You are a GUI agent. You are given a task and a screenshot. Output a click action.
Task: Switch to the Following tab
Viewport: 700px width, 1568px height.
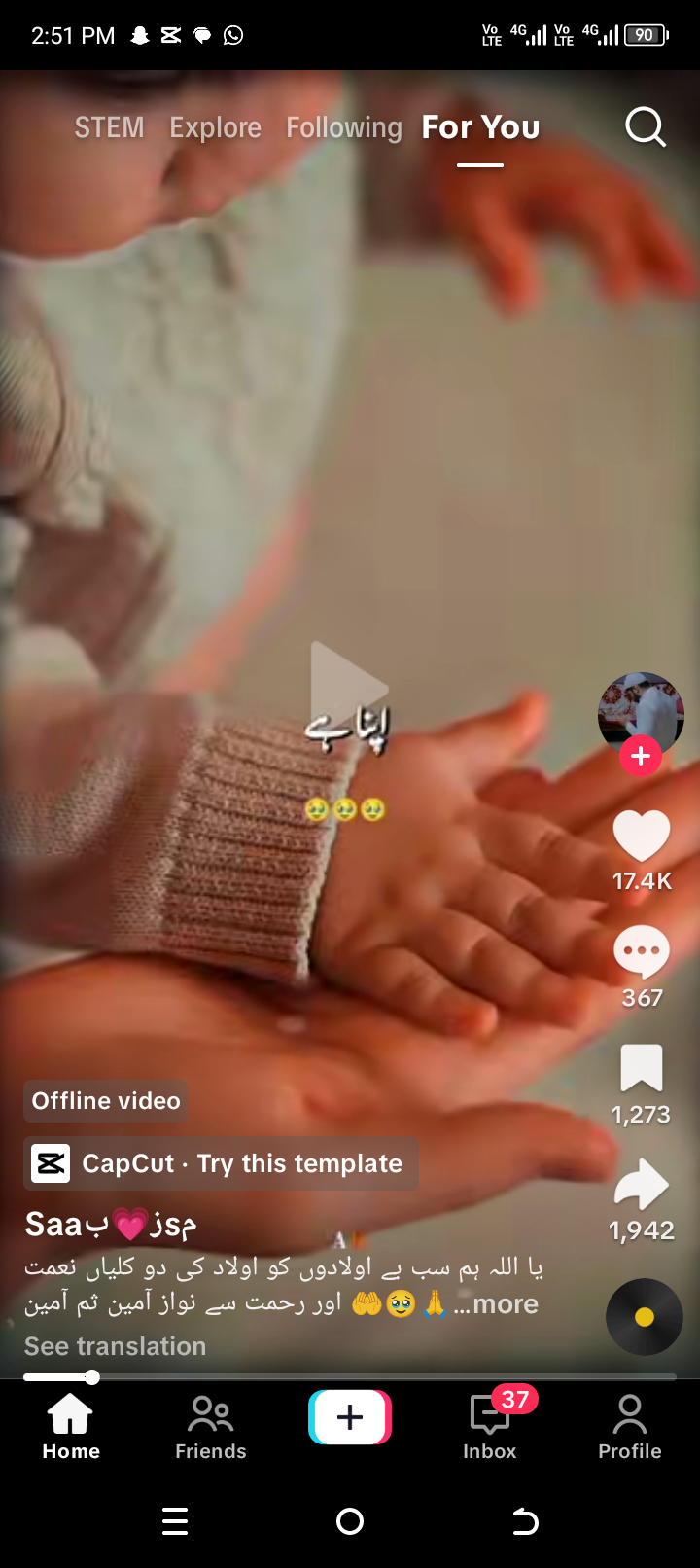tap(343, 127)
